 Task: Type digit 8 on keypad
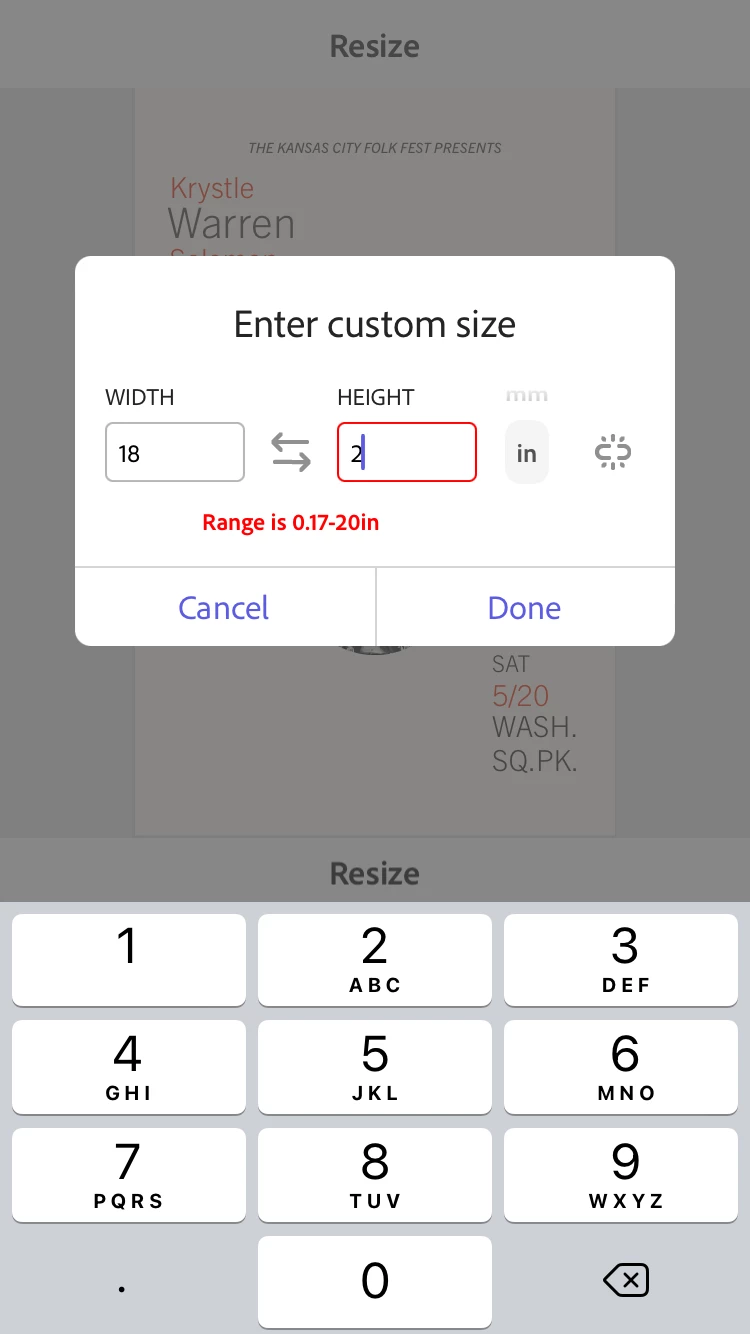375,1174
